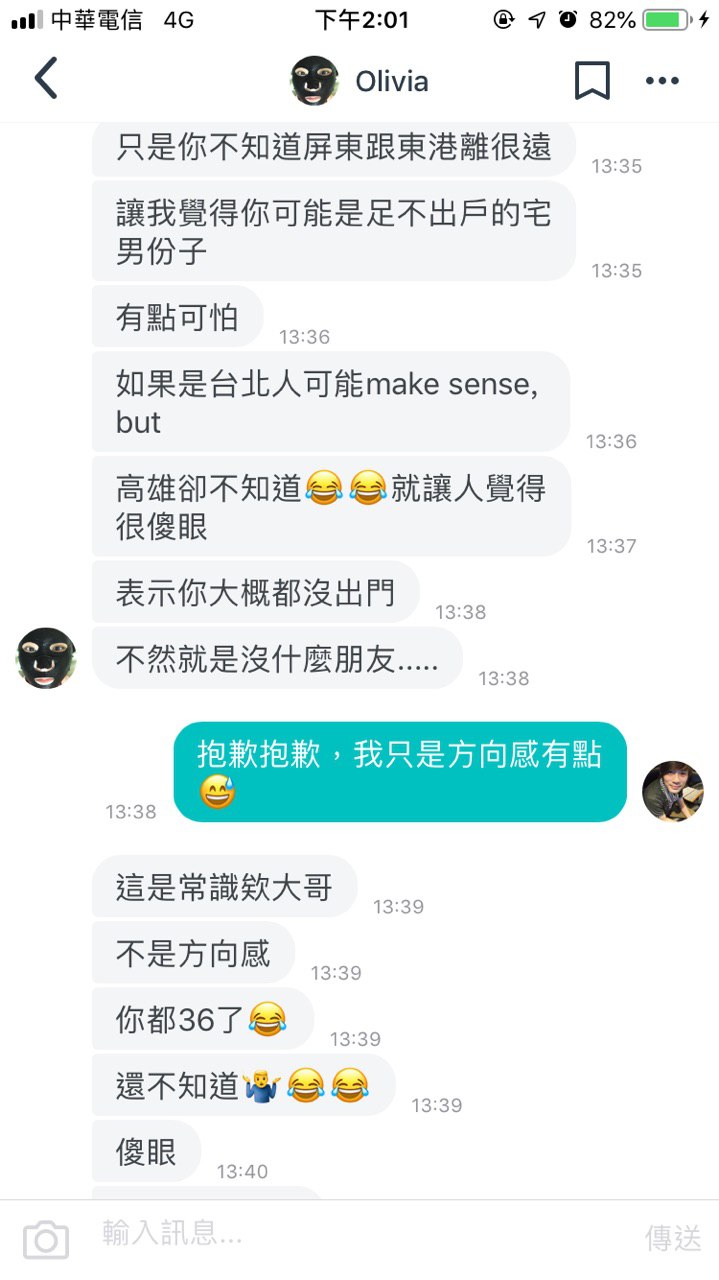Bookmark this conversation with Olivia
719x1280 pixels.
(592, 81)
